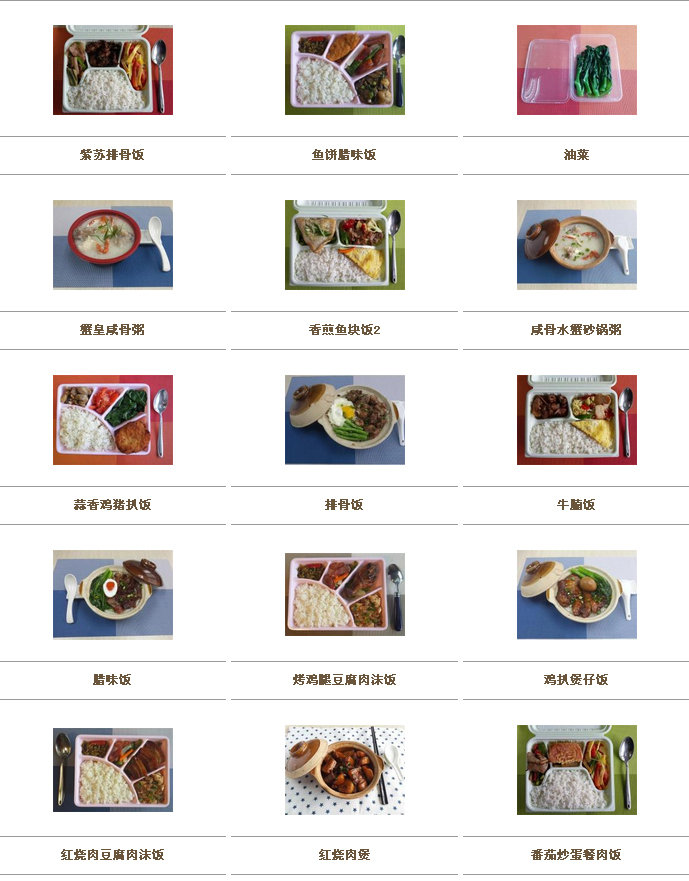This screenshot has height=881, width=689.
Task: View the 鱼饼腊味饭 item
Action: tap(345, 70)
